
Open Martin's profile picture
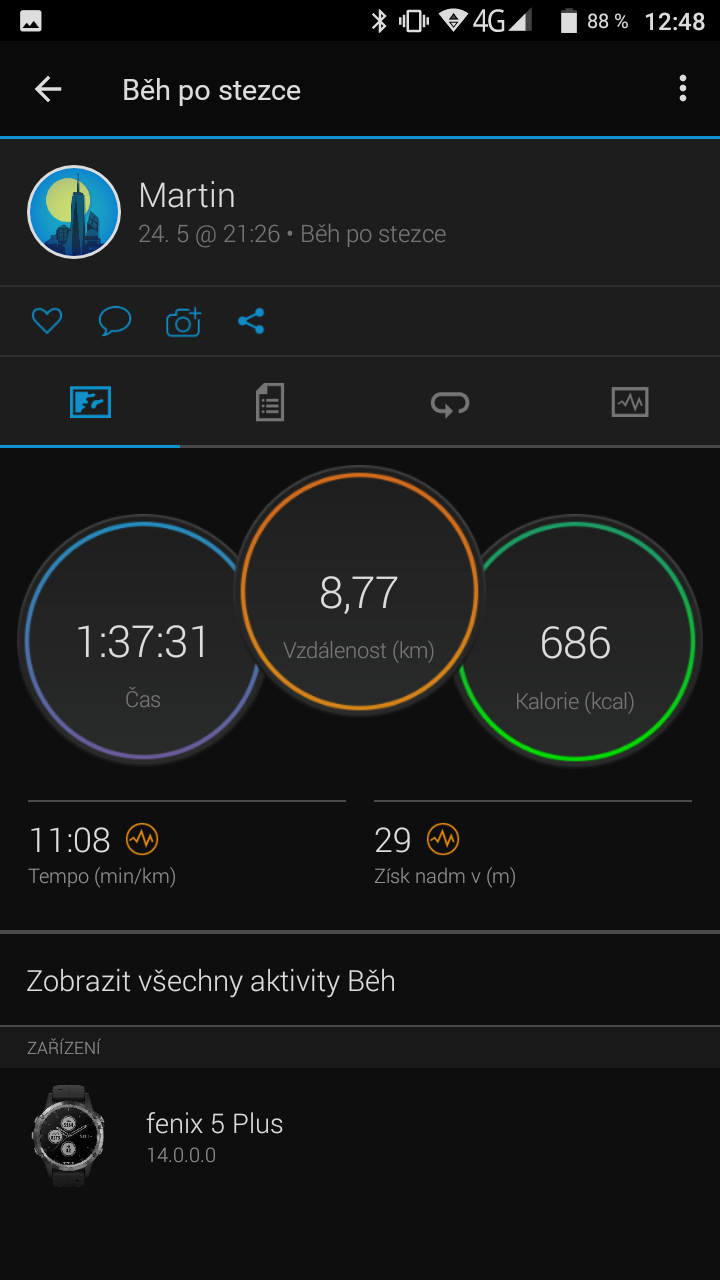(74, 212)
